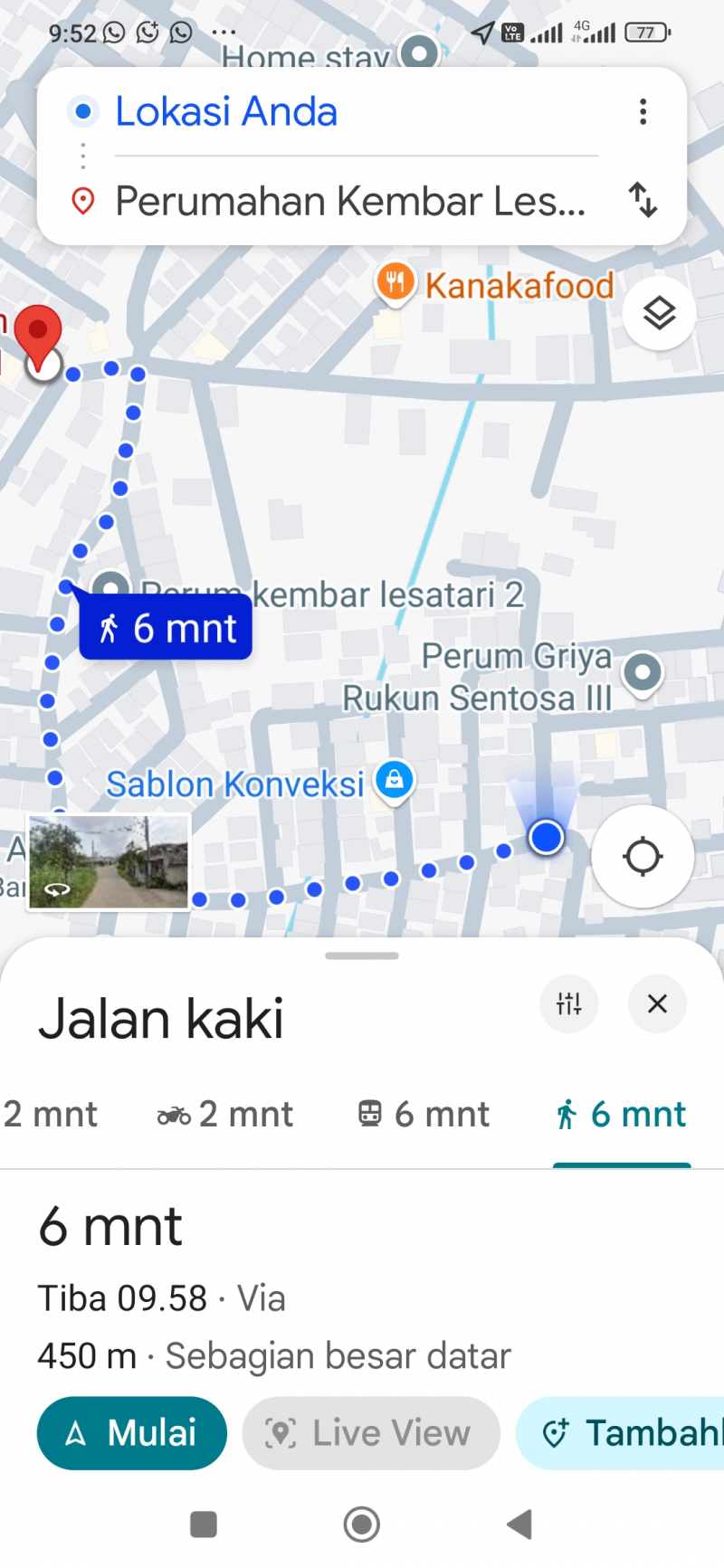Go to the home screen

(362, 1525)
